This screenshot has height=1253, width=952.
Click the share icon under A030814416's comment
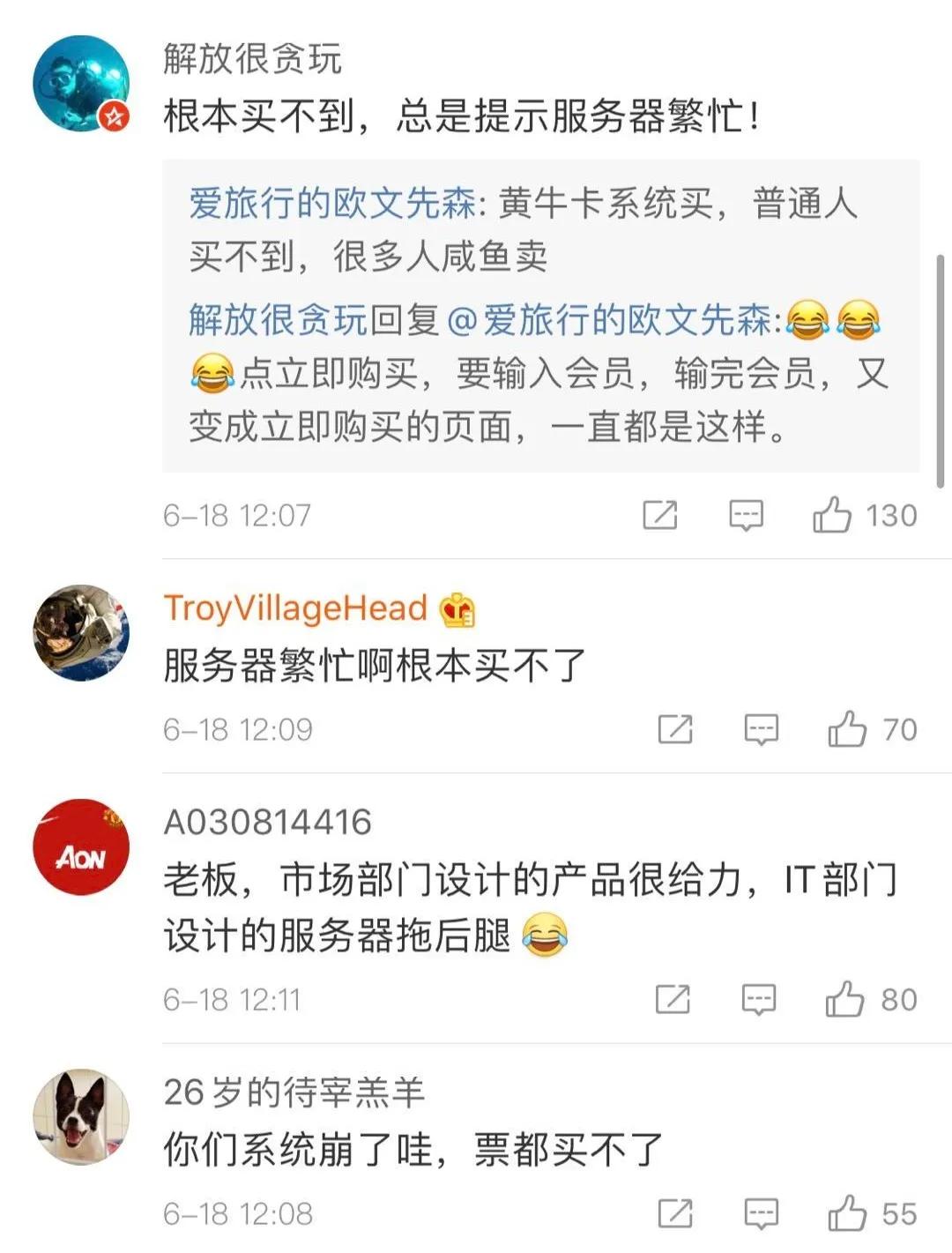pos(675,1000)
